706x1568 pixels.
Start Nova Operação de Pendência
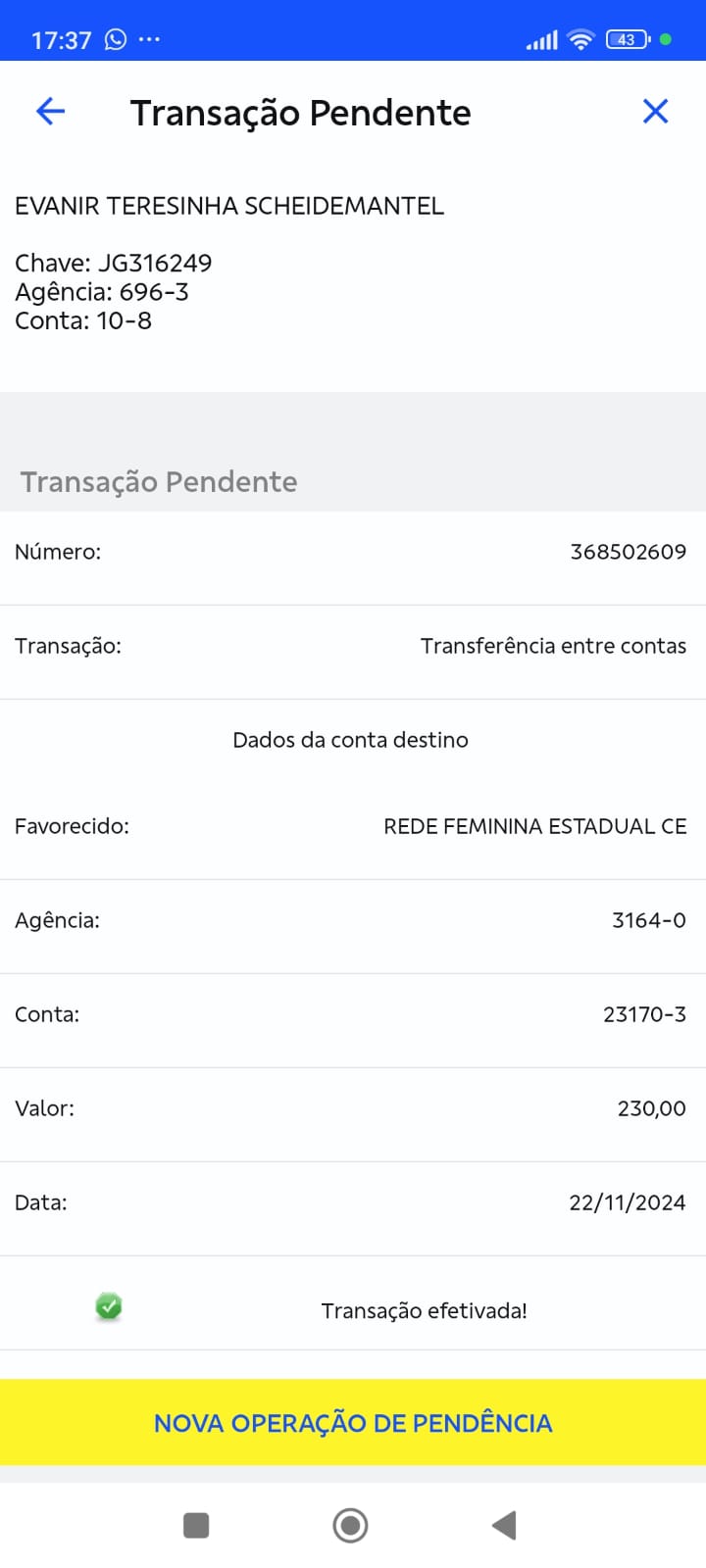coord(353,1422)
